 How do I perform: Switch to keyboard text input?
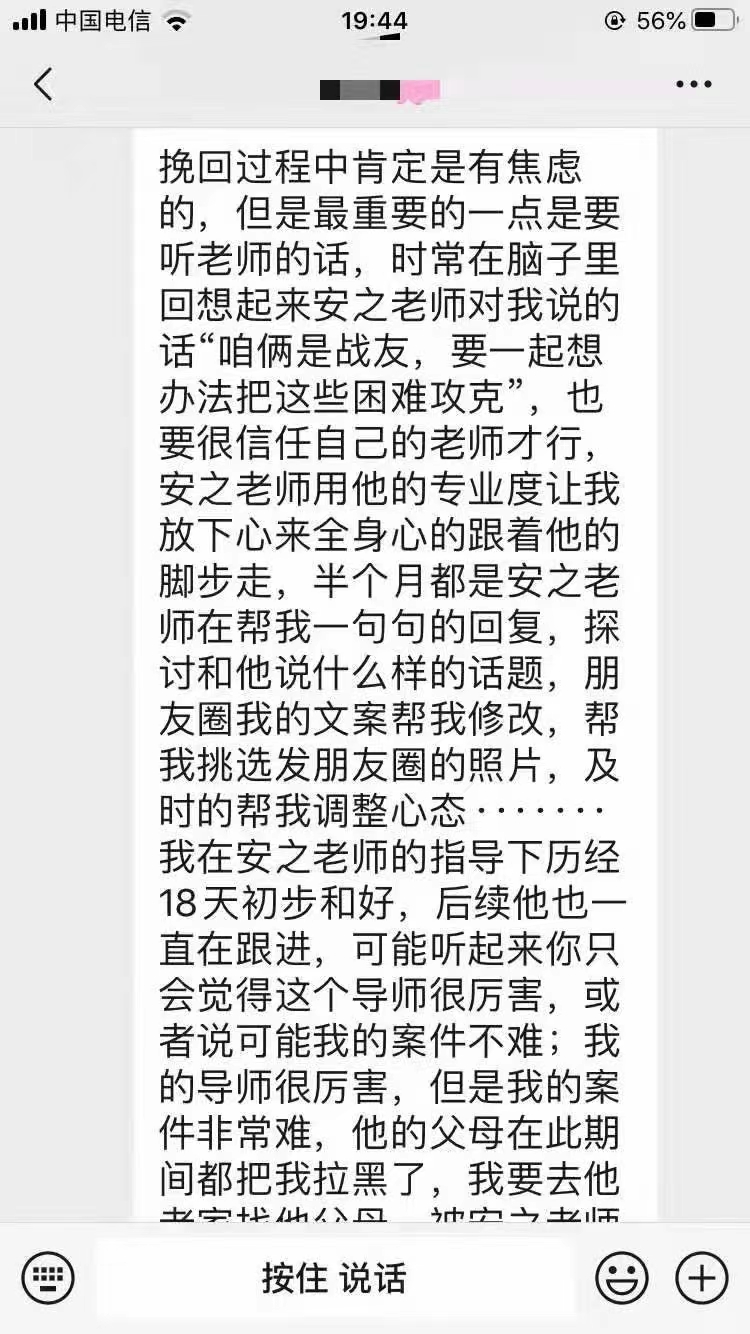[48, 1277]
